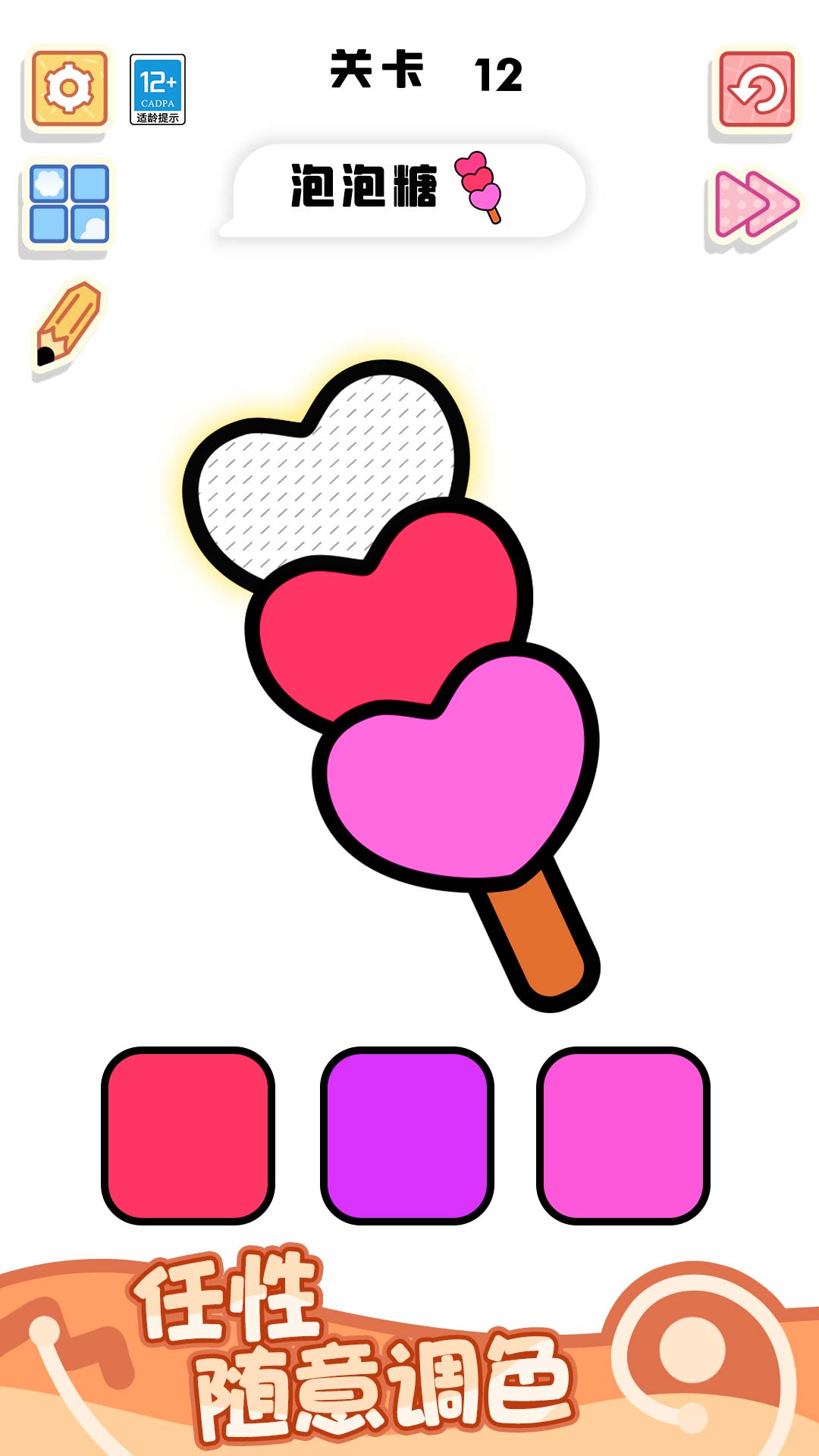
Task: Pick the purple color swatch
Action: click(x=407, y=1135)
